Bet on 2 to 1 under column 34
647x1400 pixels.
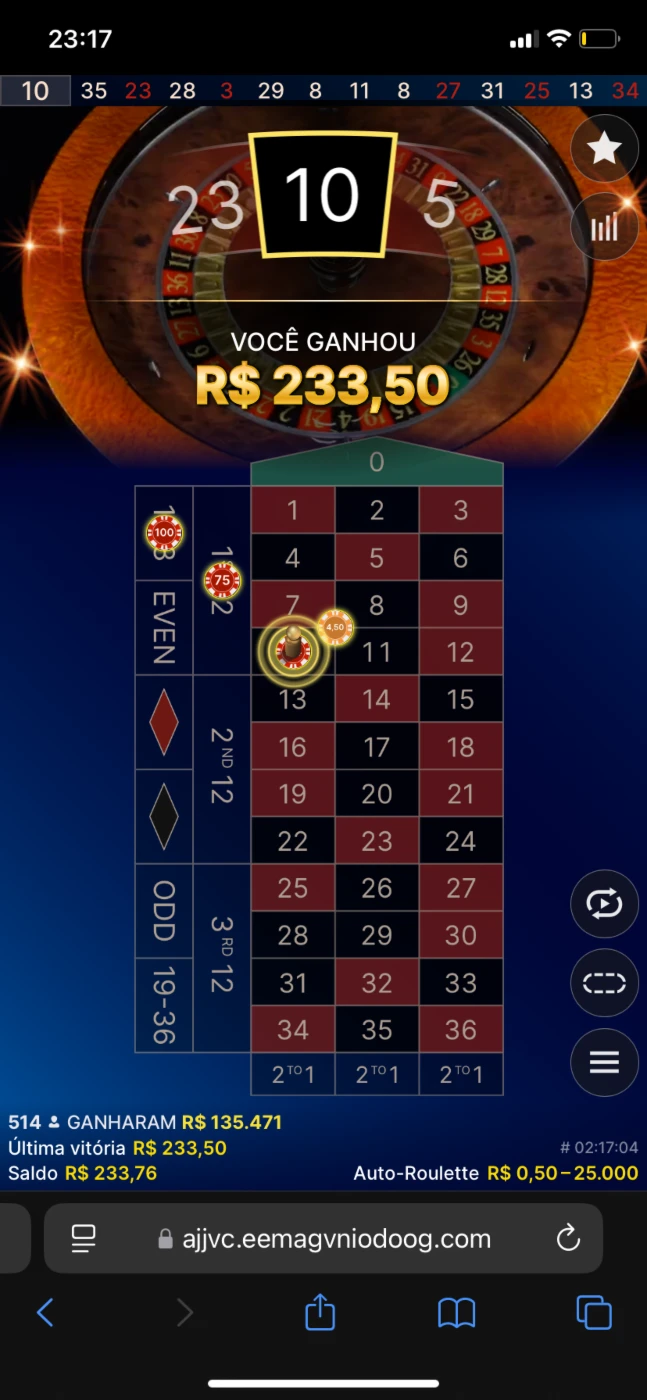(x=293, y=1075)
